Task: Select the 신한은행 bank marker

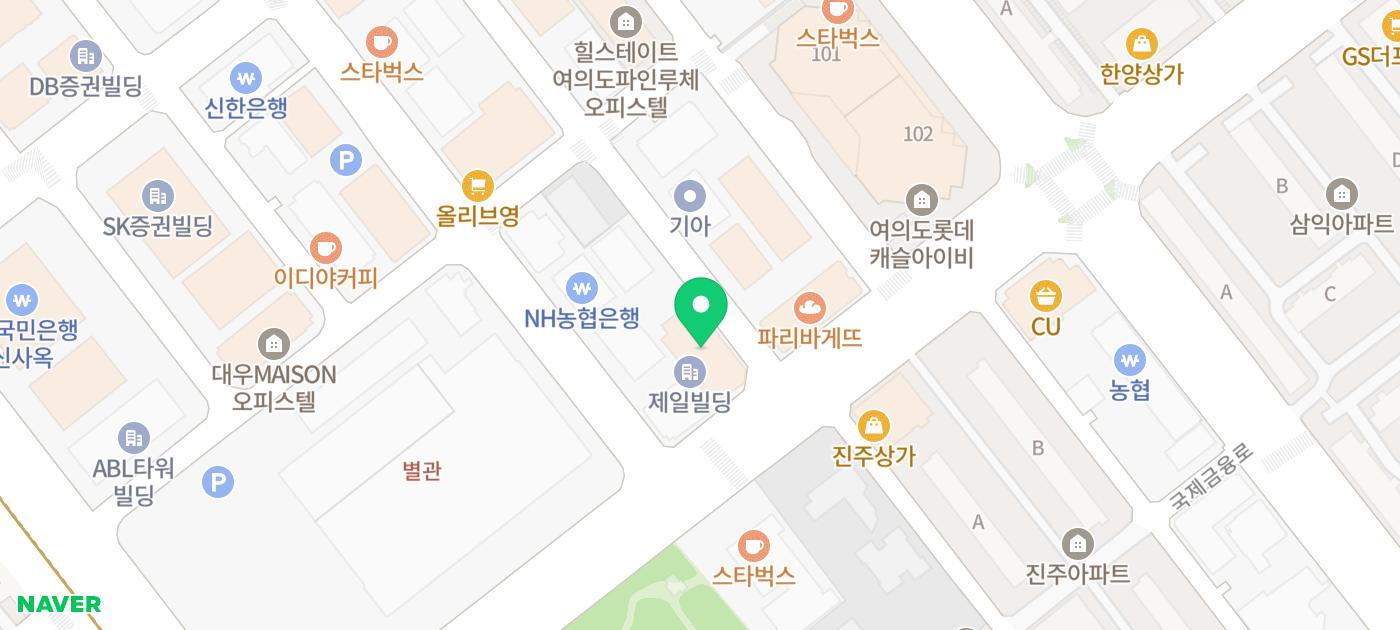Action: (245, 78)
